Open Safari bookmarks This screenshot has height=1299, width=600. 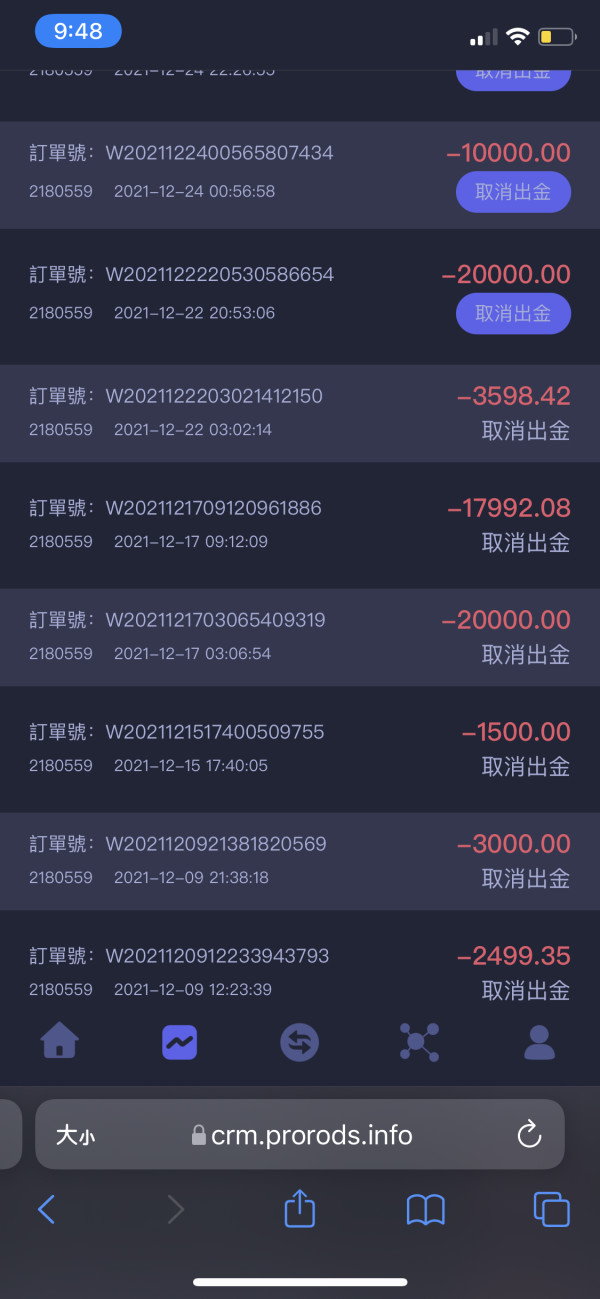coord(426,1210)
